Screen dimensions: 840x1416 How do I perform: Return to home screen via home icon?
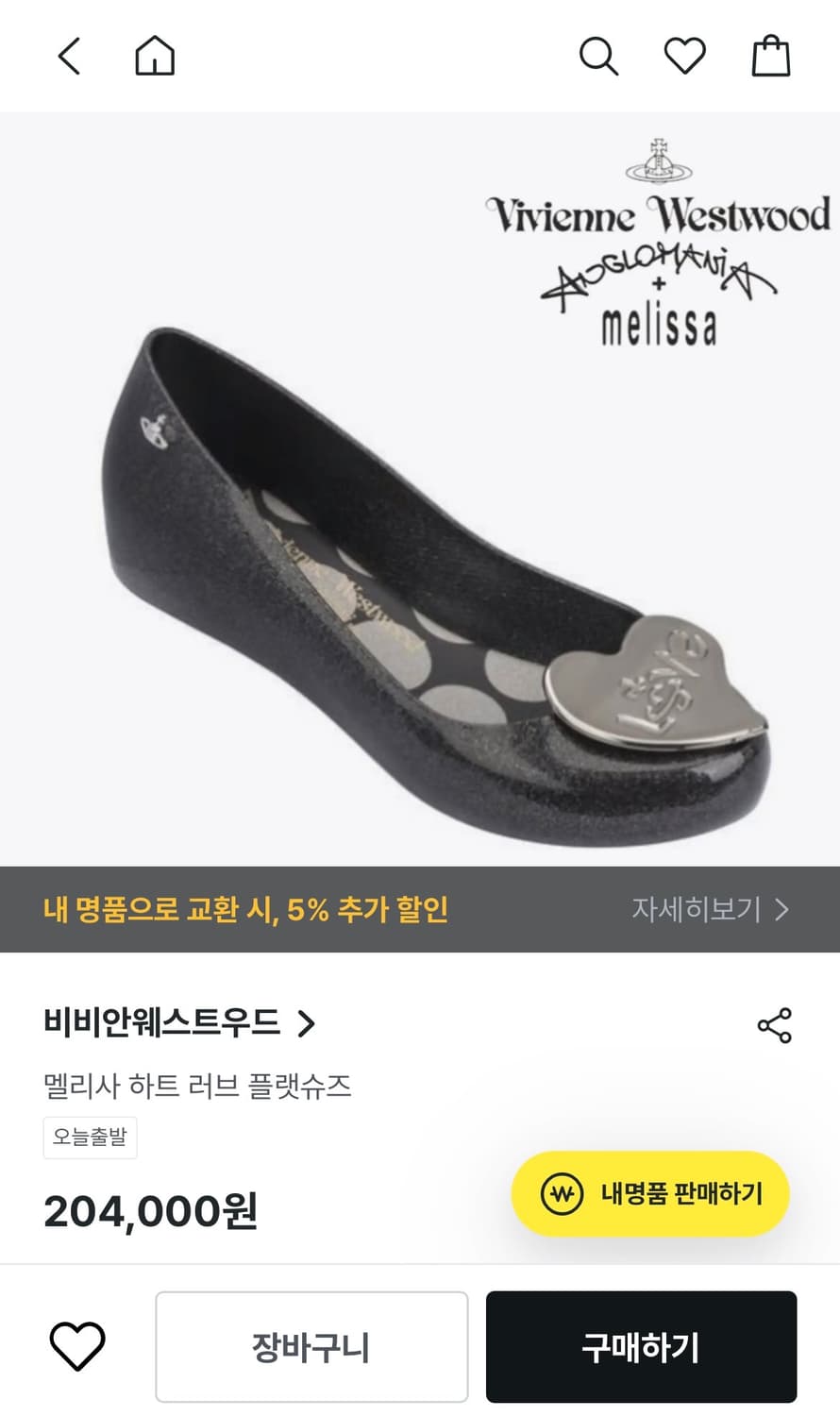click(x=154, y=55)
